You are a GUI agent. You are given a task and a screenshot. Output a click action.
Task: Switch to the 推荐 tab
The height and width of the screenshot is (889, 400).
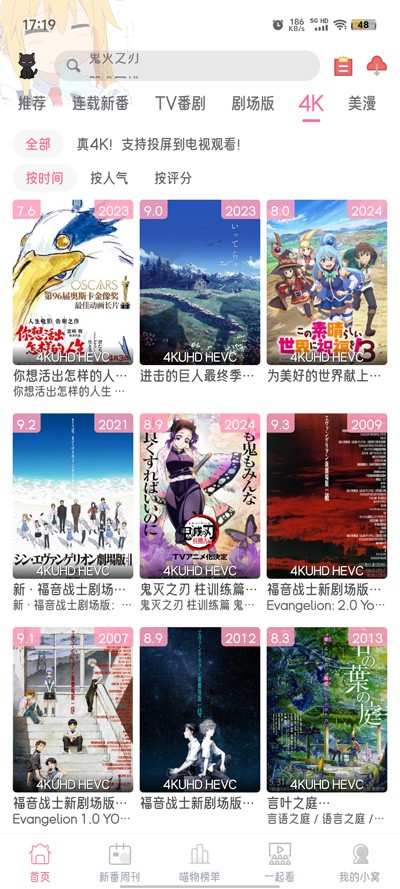[32, 104]
